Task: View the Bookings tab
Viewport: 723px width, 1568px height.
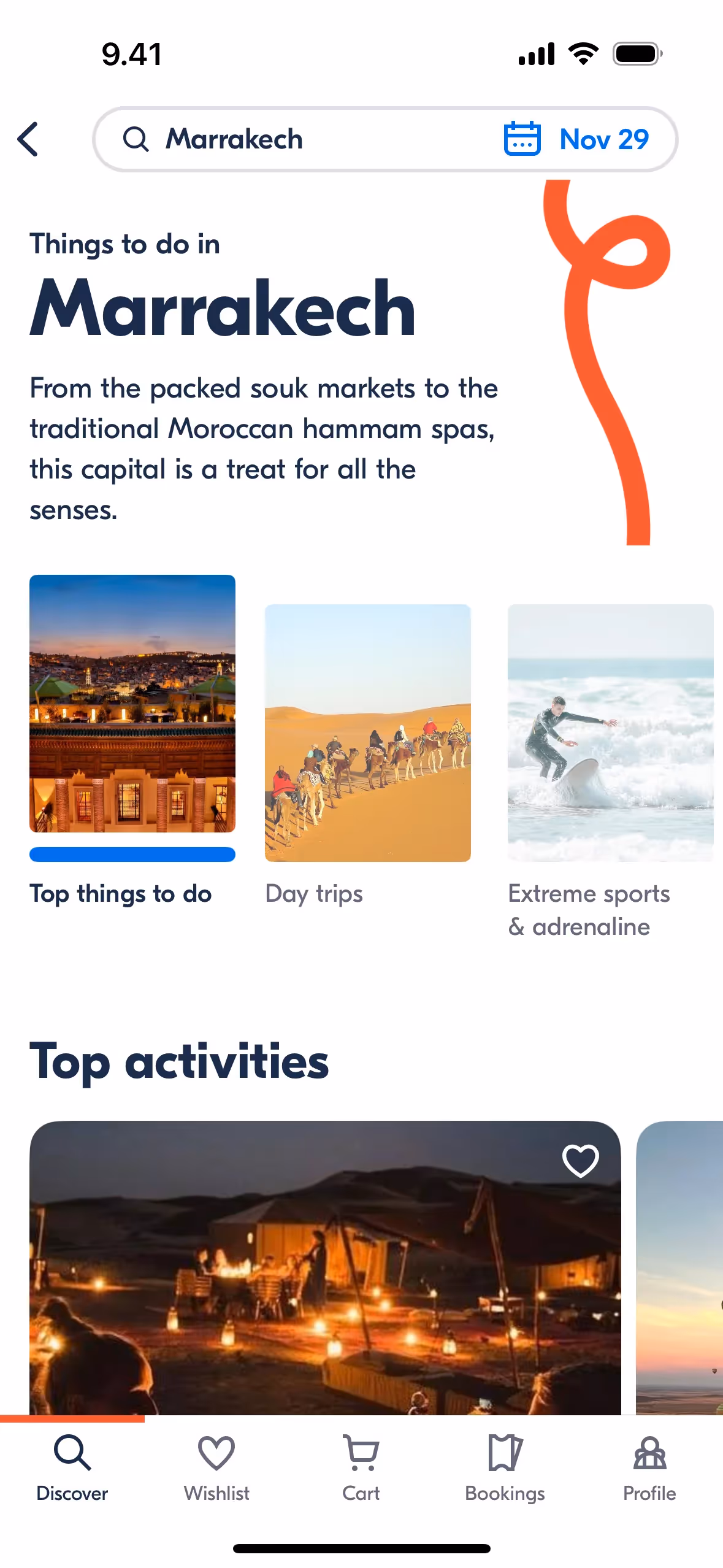Action: click(505, 1467)
